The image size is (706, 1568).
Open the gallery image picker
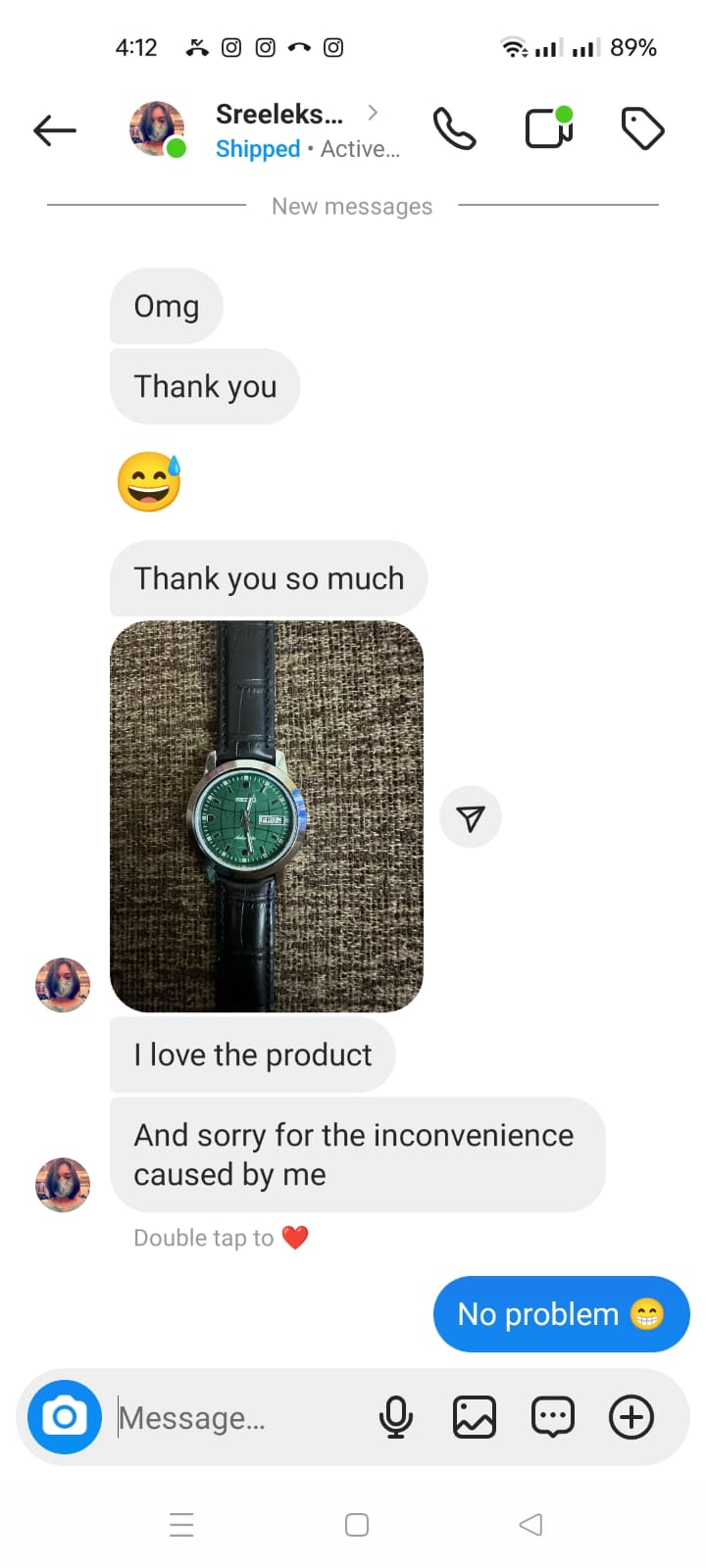[x=475, y=1417]
